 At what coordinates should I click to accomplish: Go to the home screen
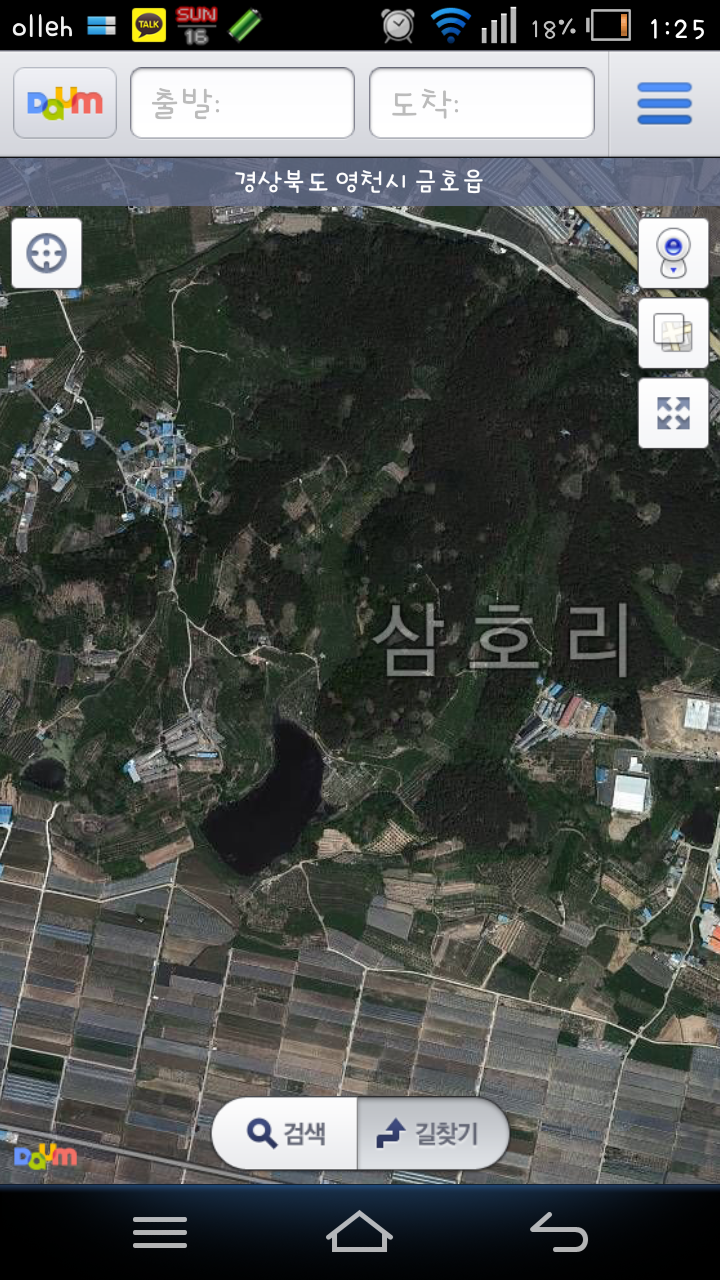tap(359, 1232)
